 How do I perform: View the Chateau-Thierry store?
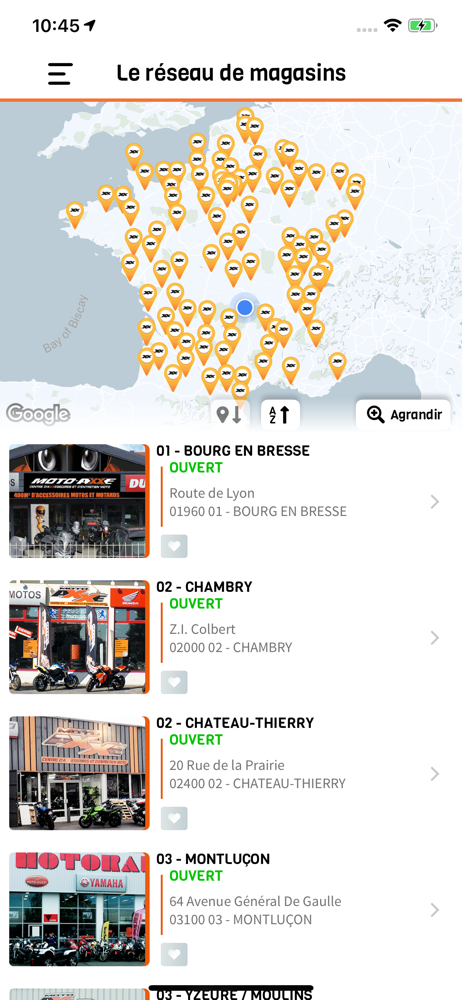[231, 773]
